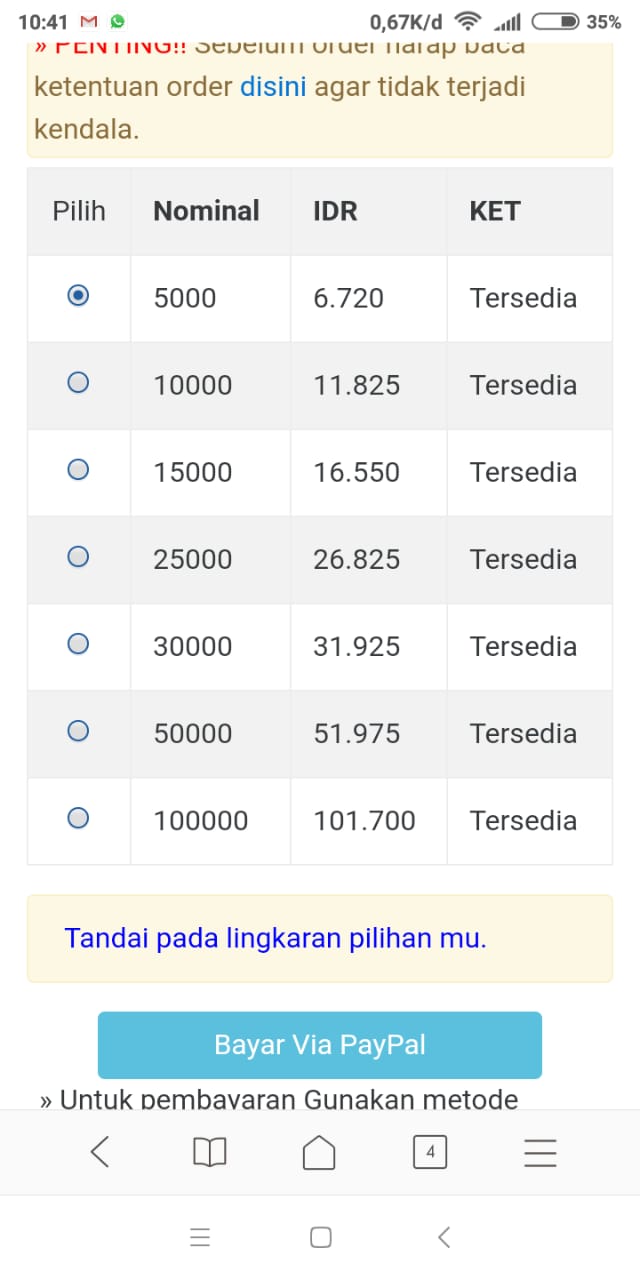Select the 25000 nominal option
640x1280 pixels.
pos(78,556)
